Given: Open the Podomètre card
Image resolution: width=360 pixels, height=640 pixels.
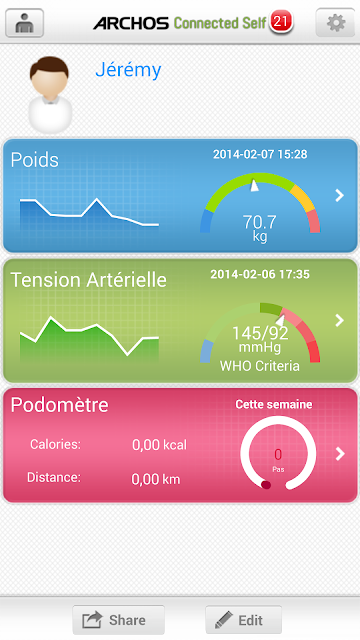Looking at the screenshot, I should [x=180, y=445].
